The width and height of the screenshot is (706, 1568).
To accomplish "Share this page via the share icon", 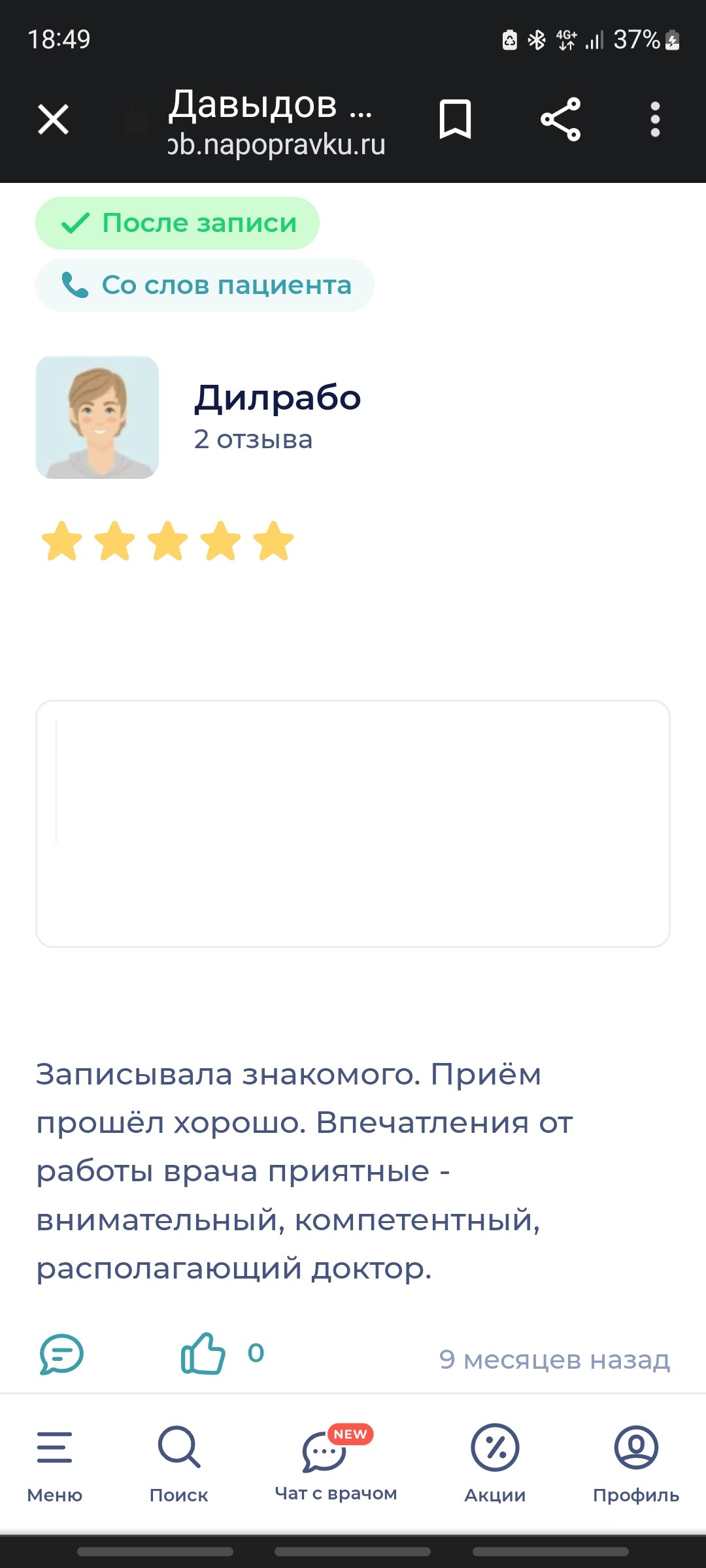I will pyautogui.click(x=560, y=120).
